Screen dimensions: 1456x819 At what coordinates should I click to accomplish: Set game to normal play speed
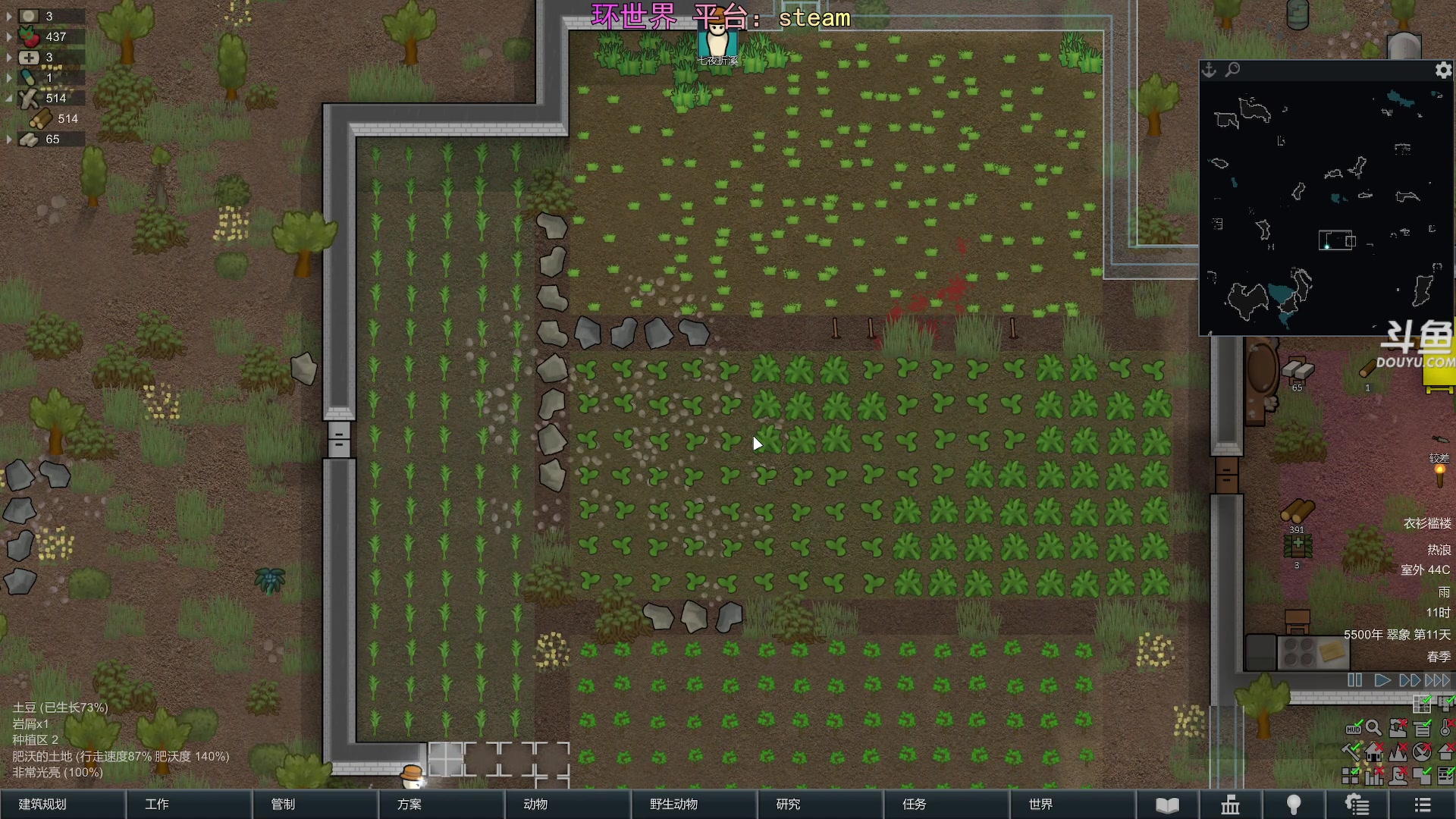[1382, 680]
